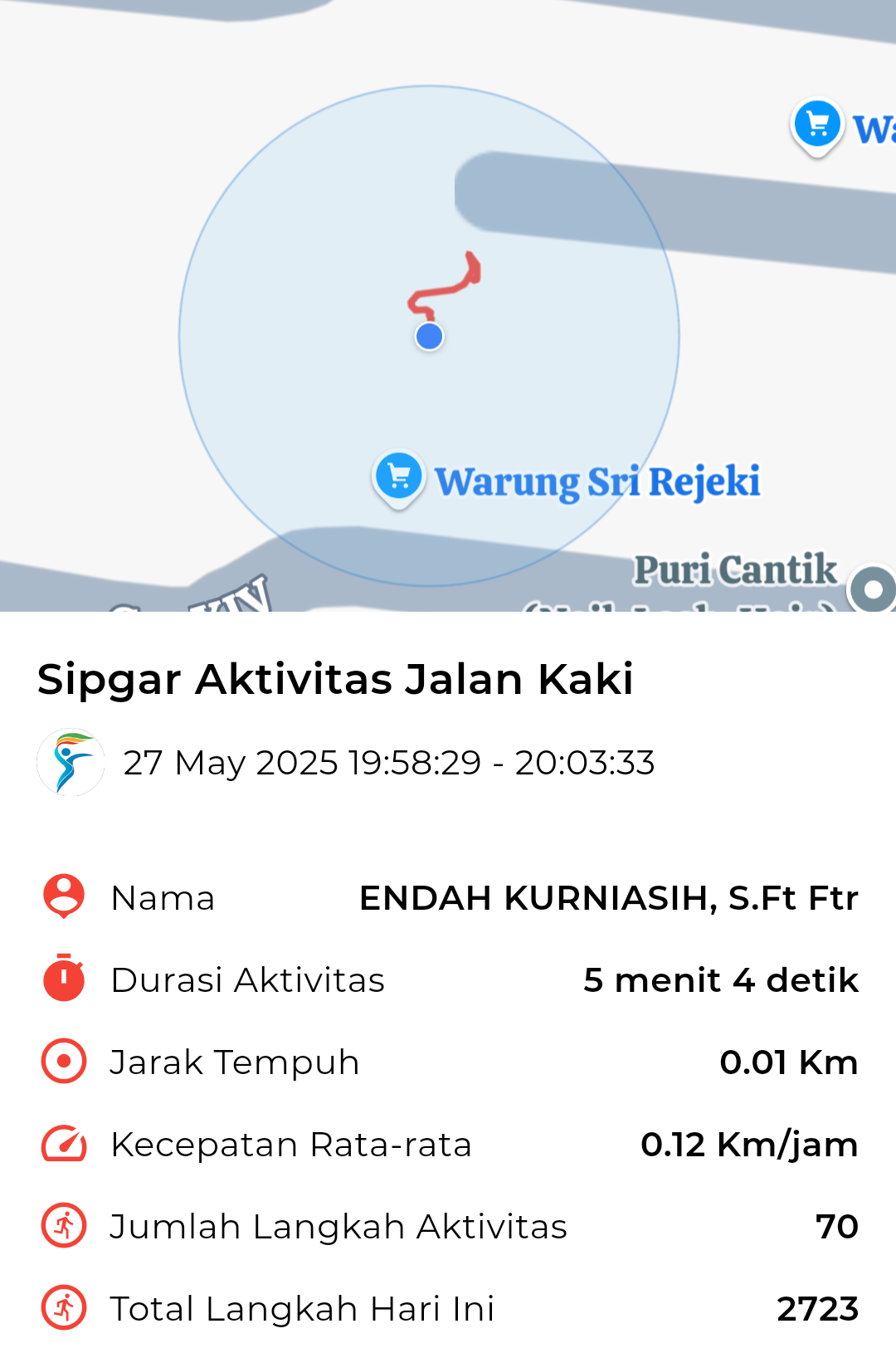Image resolution: width=896 pixels, height=1348 pixels.
Task: Select the name ENDAH KURNIASIH, S.Ft Ftr
Action: (x=610, y=897)
